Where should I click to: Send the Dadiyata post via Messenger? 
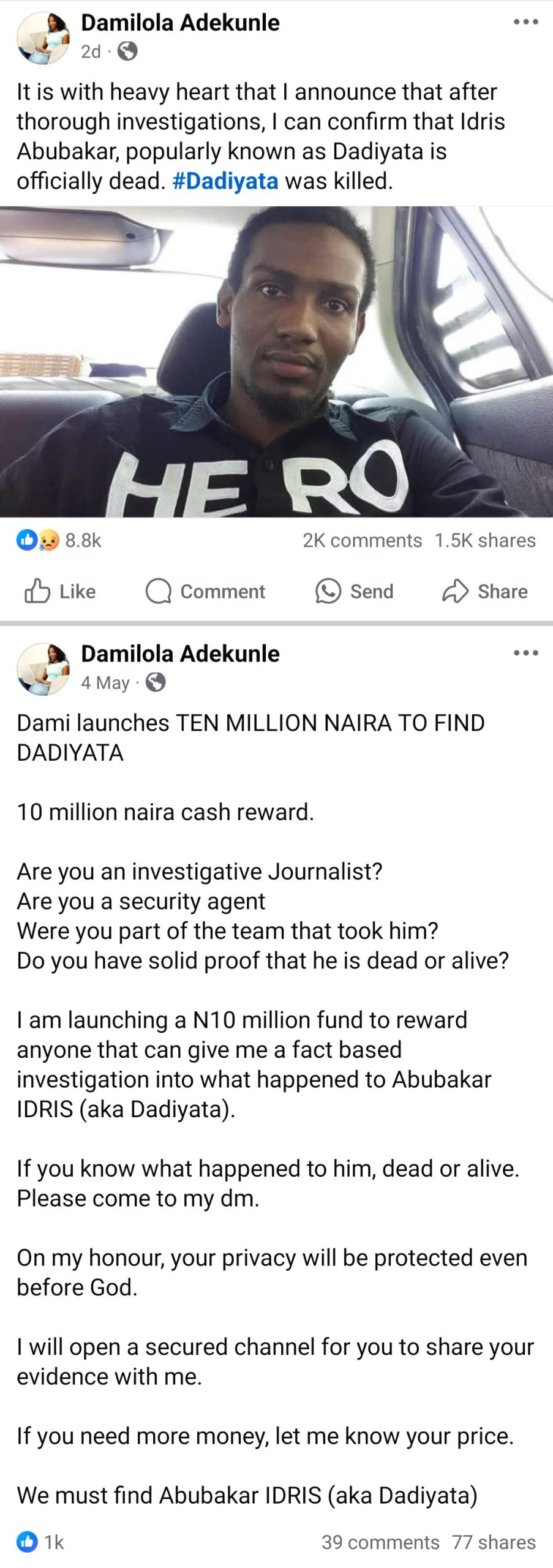(x=354, y=591)
